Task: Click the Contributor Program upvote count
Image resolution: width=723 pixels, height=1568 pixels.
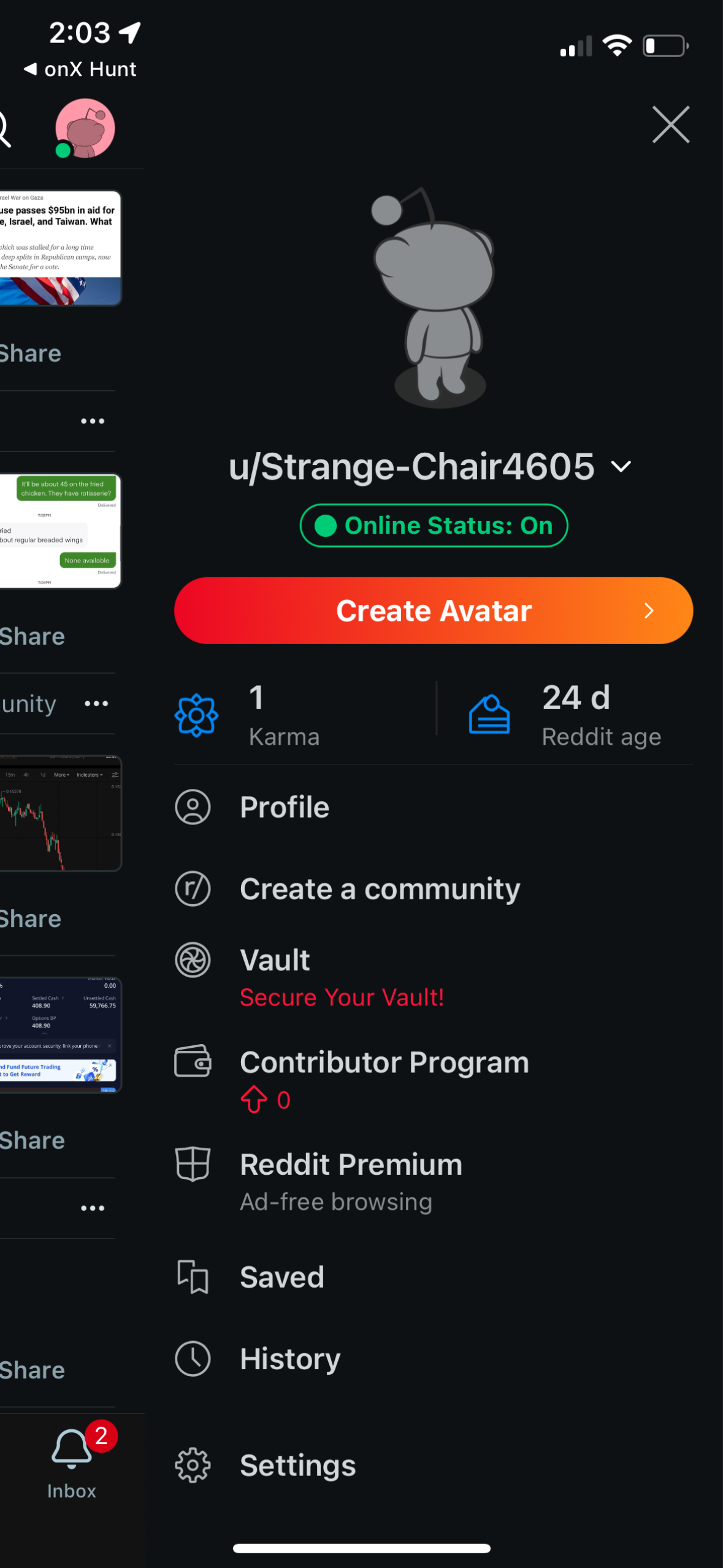Action: coord(266,1098)
